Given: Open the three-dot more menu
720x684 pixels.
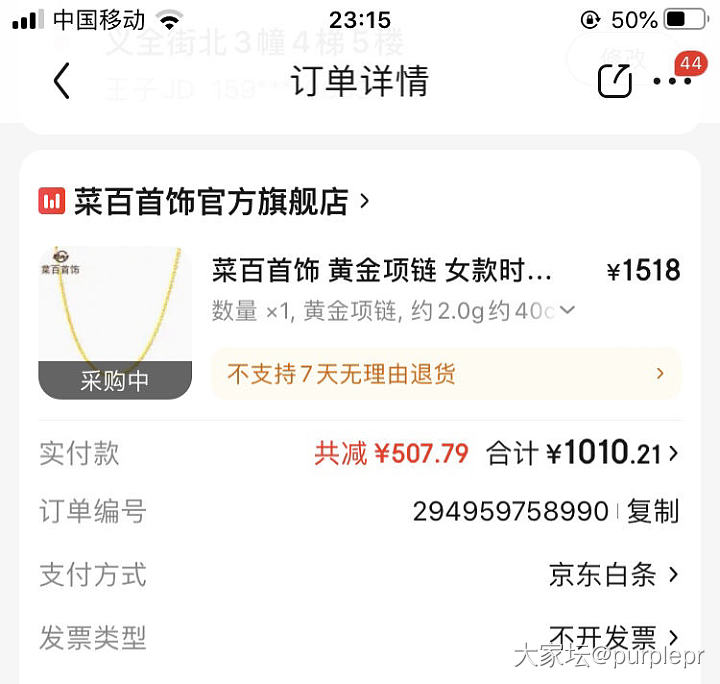Looking at the screenshot, I should point(671,81).
